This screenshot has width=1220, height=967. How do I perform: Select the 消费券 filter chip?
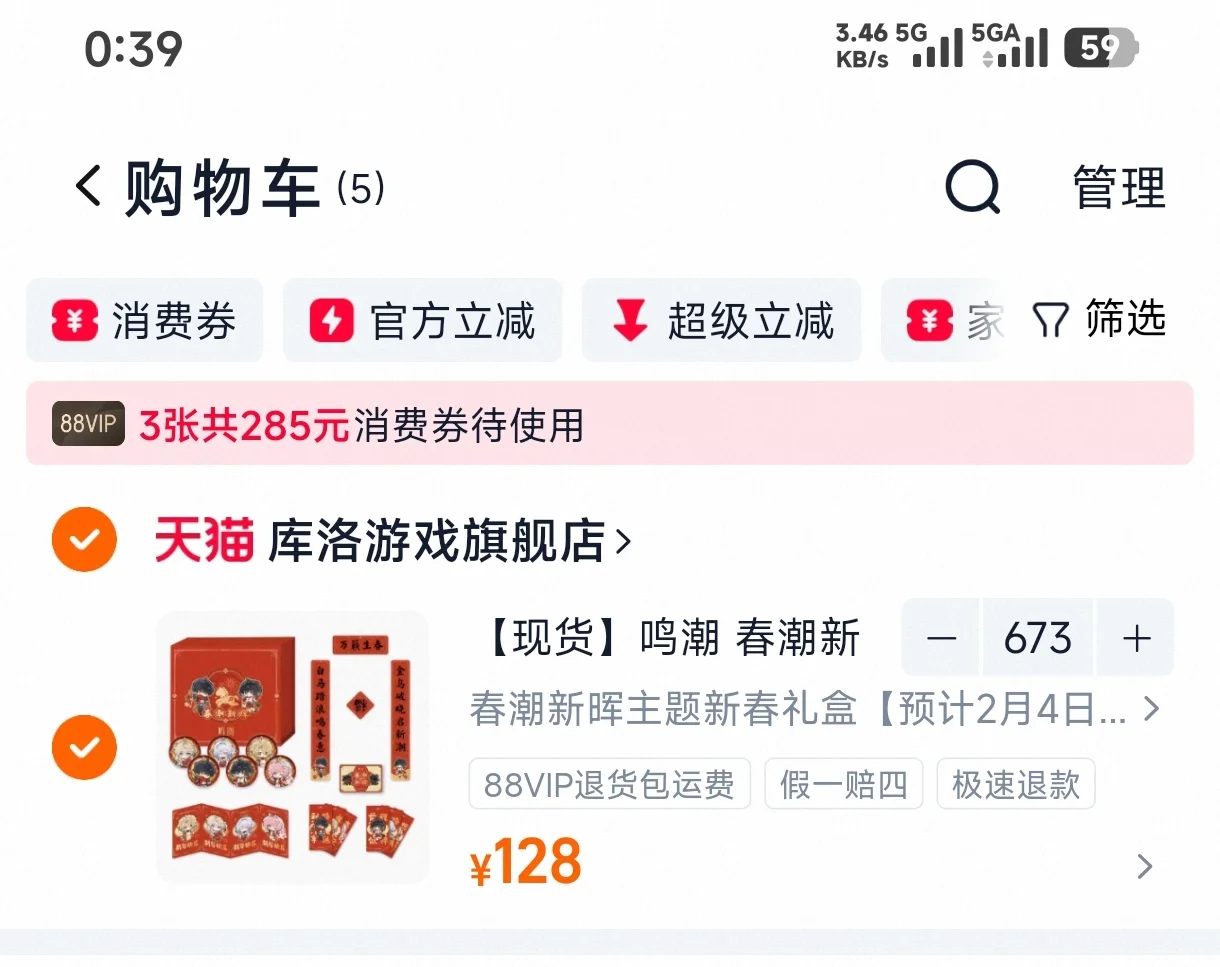tap(145, 321)
